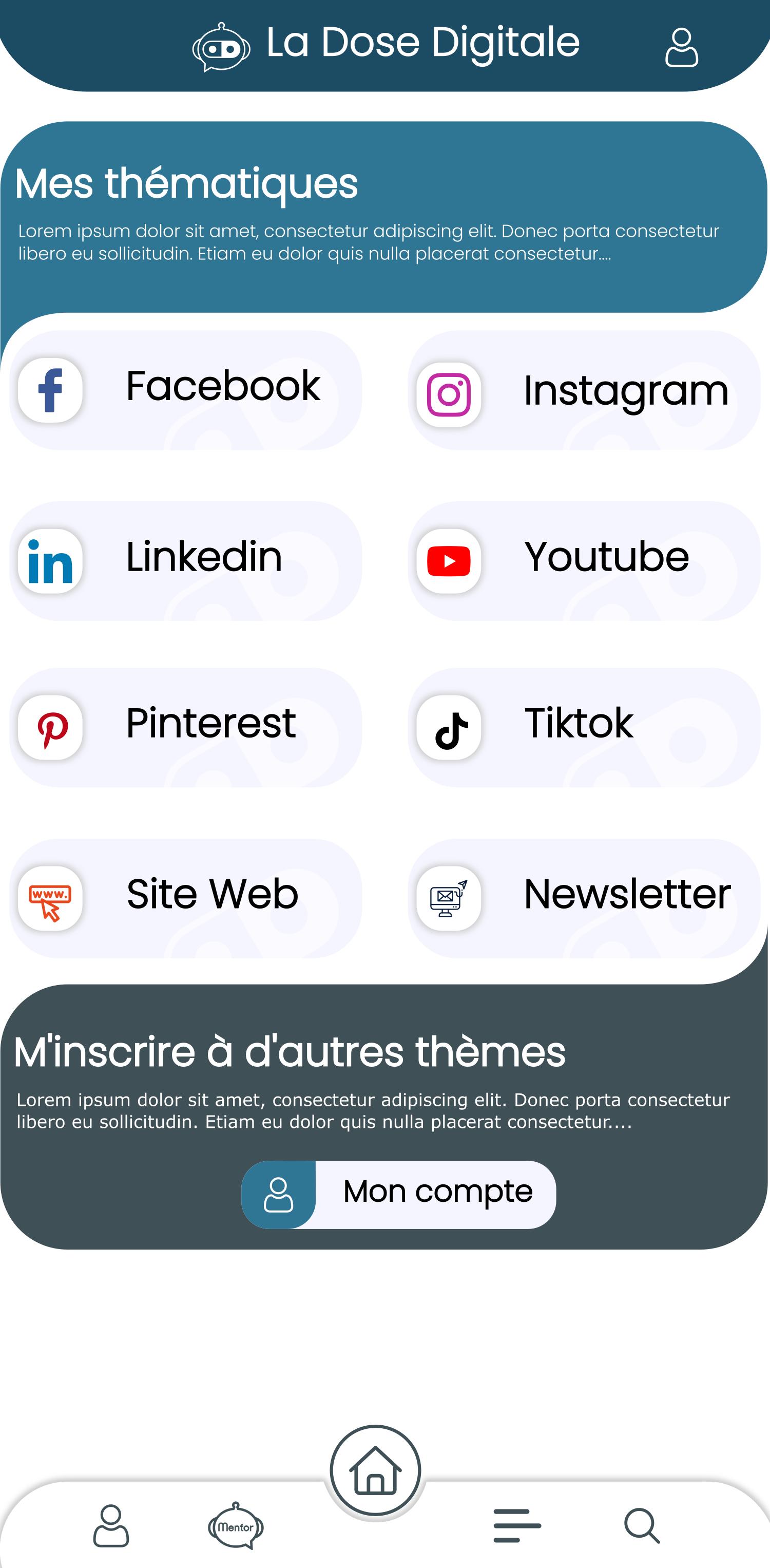Open the profile icon in the header
Image resolution: width=770 pixels, height=1568 pixels.
click(681, 47)
